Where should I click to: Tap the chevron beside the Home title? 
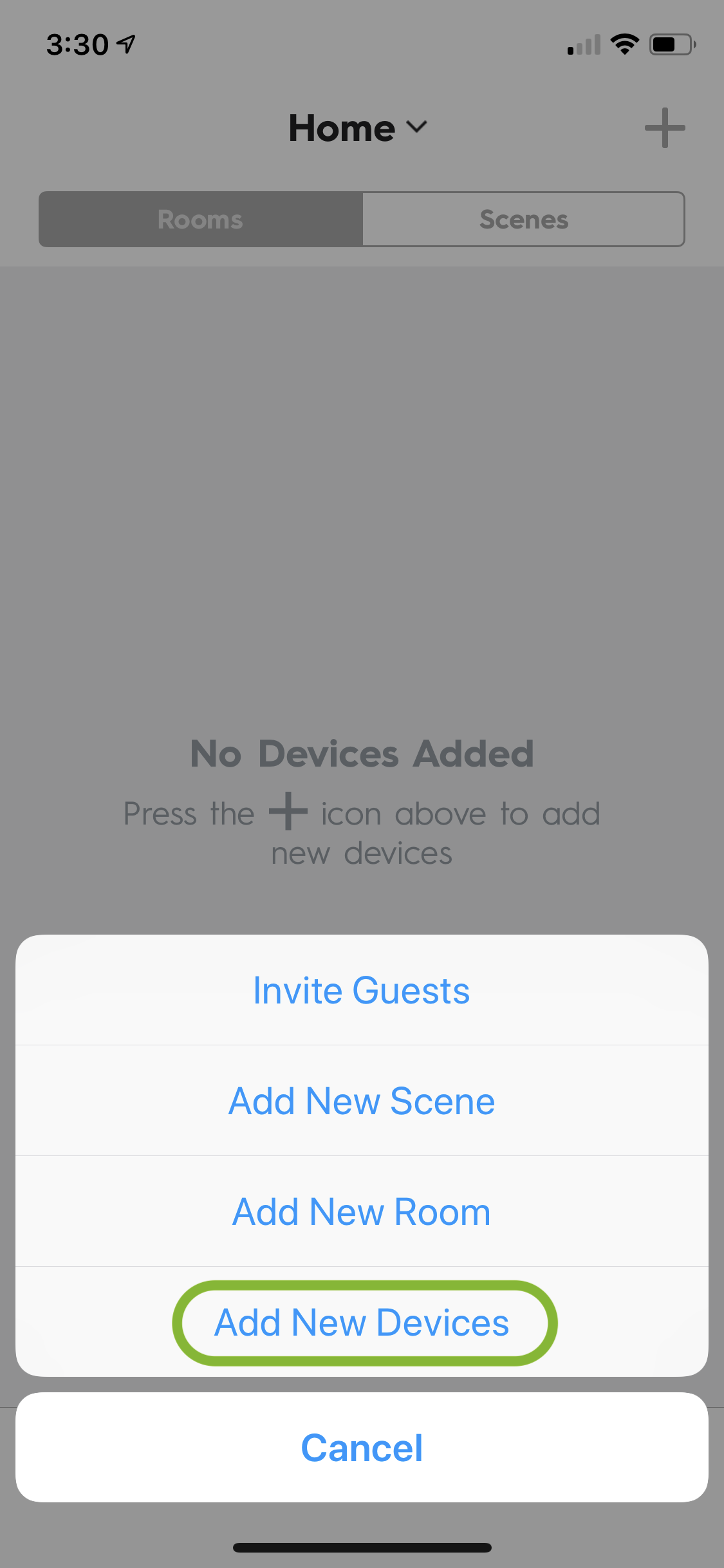pyautogui.click(x=416, y=129)
